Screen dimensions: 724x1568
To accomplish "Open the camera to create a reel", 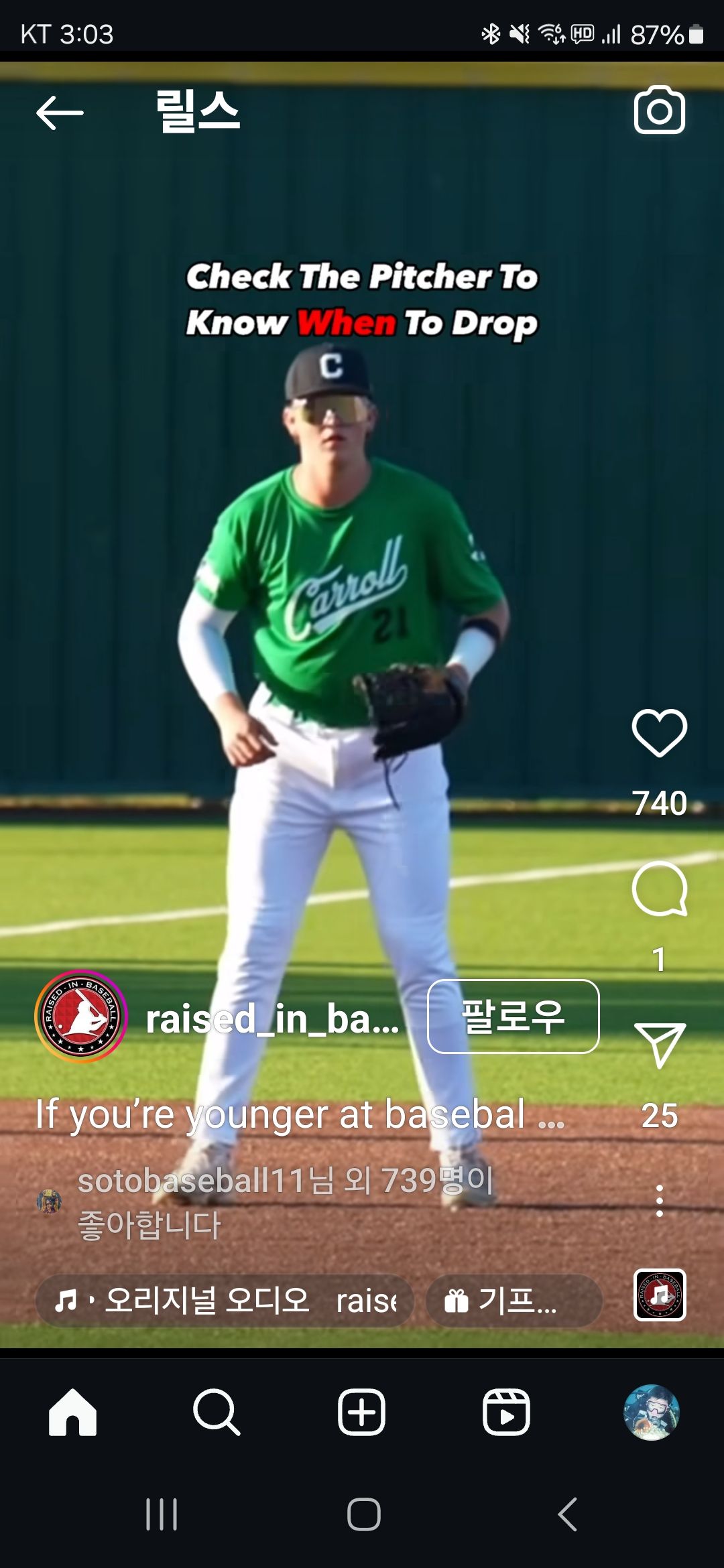I will click(659, 111).
